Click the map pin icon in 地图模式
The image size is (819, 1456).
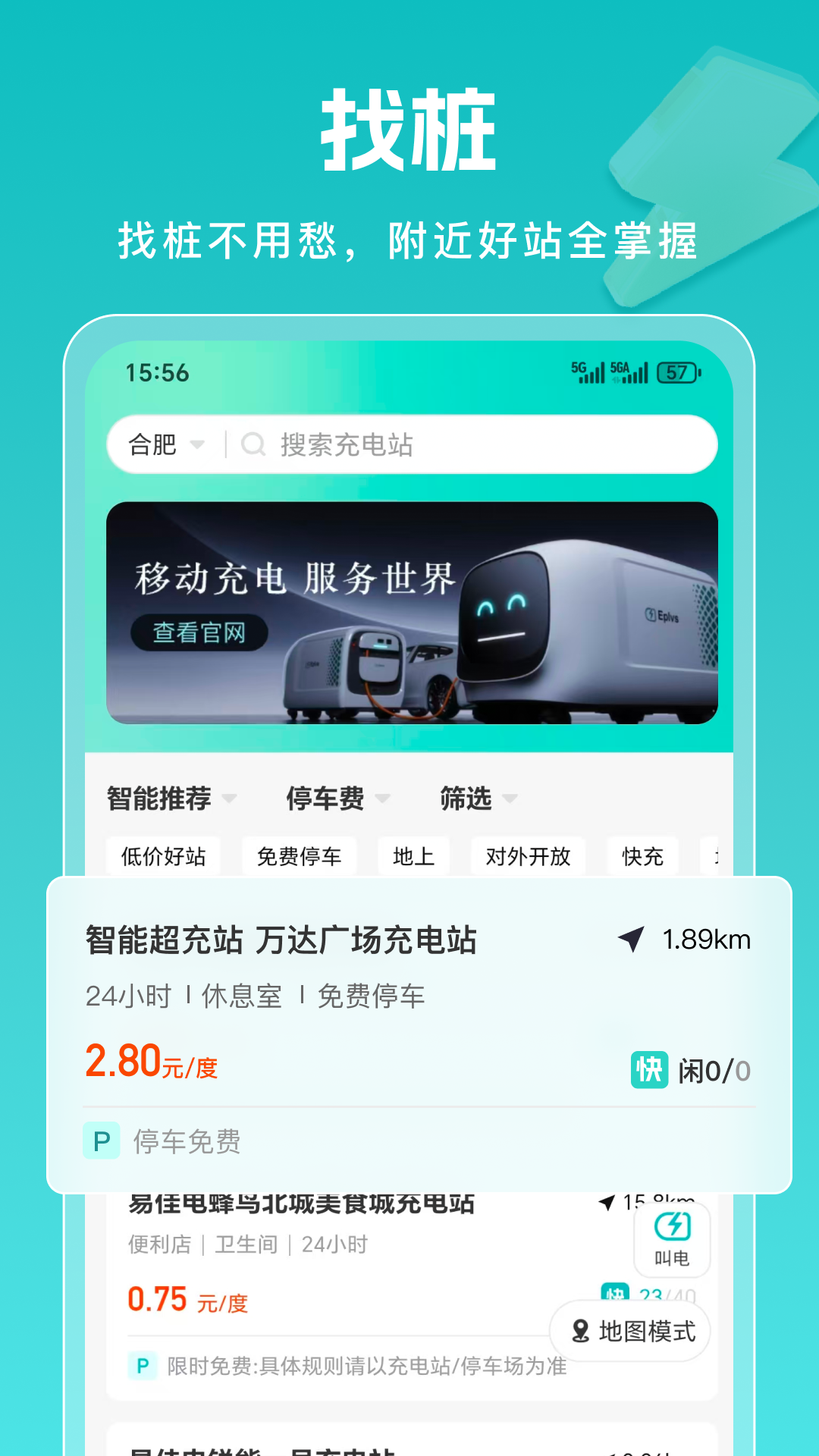click(580, 1331)
